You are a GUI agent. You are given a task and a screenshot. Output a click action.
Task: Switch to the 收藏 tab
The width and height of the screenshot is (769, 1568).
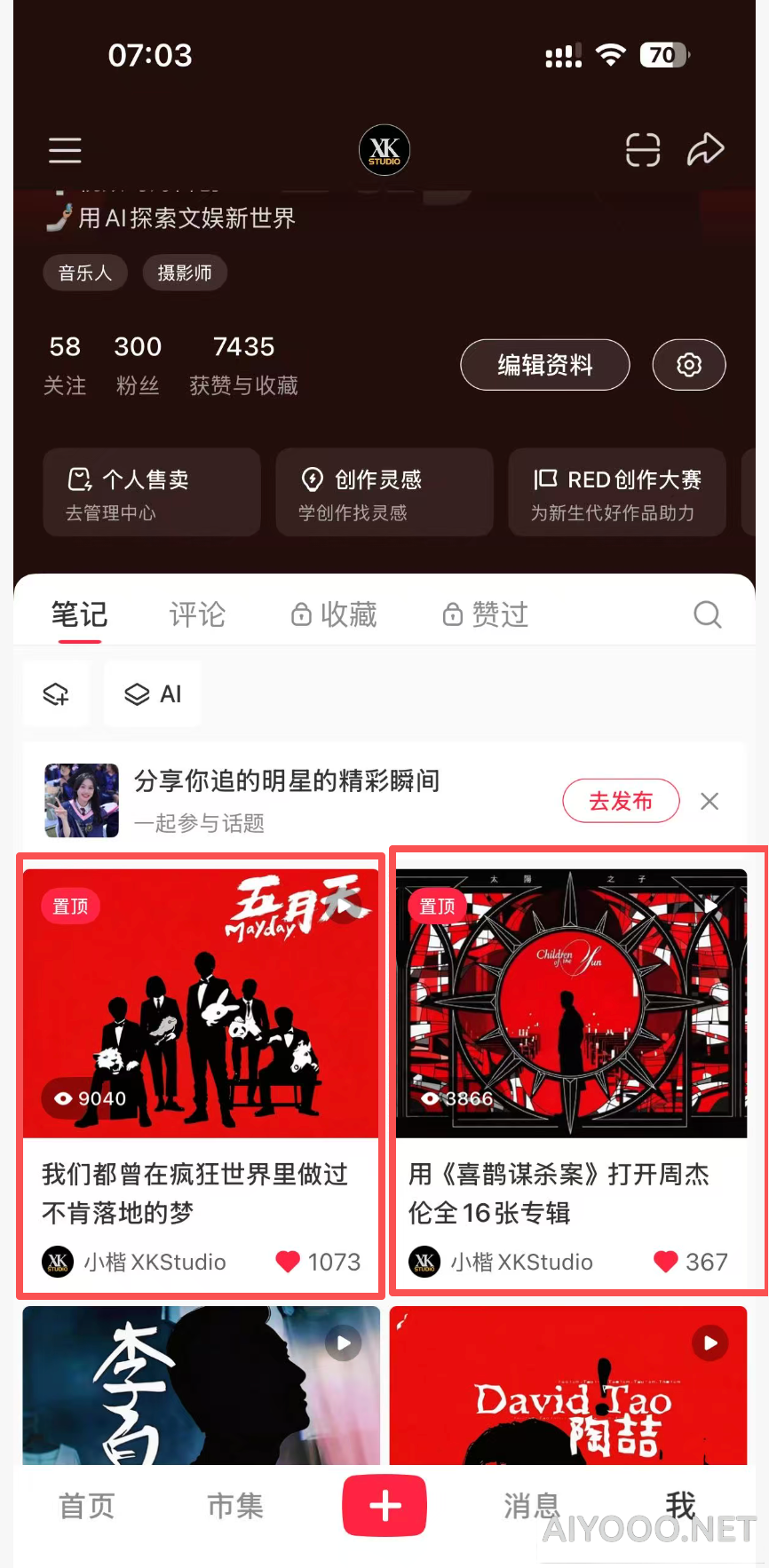[335, 614]
